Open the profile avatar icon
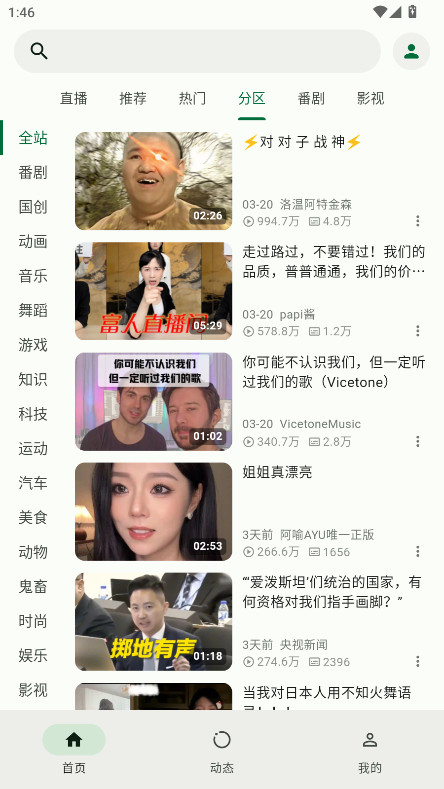The image size is (444, 789). pos(411,51)
